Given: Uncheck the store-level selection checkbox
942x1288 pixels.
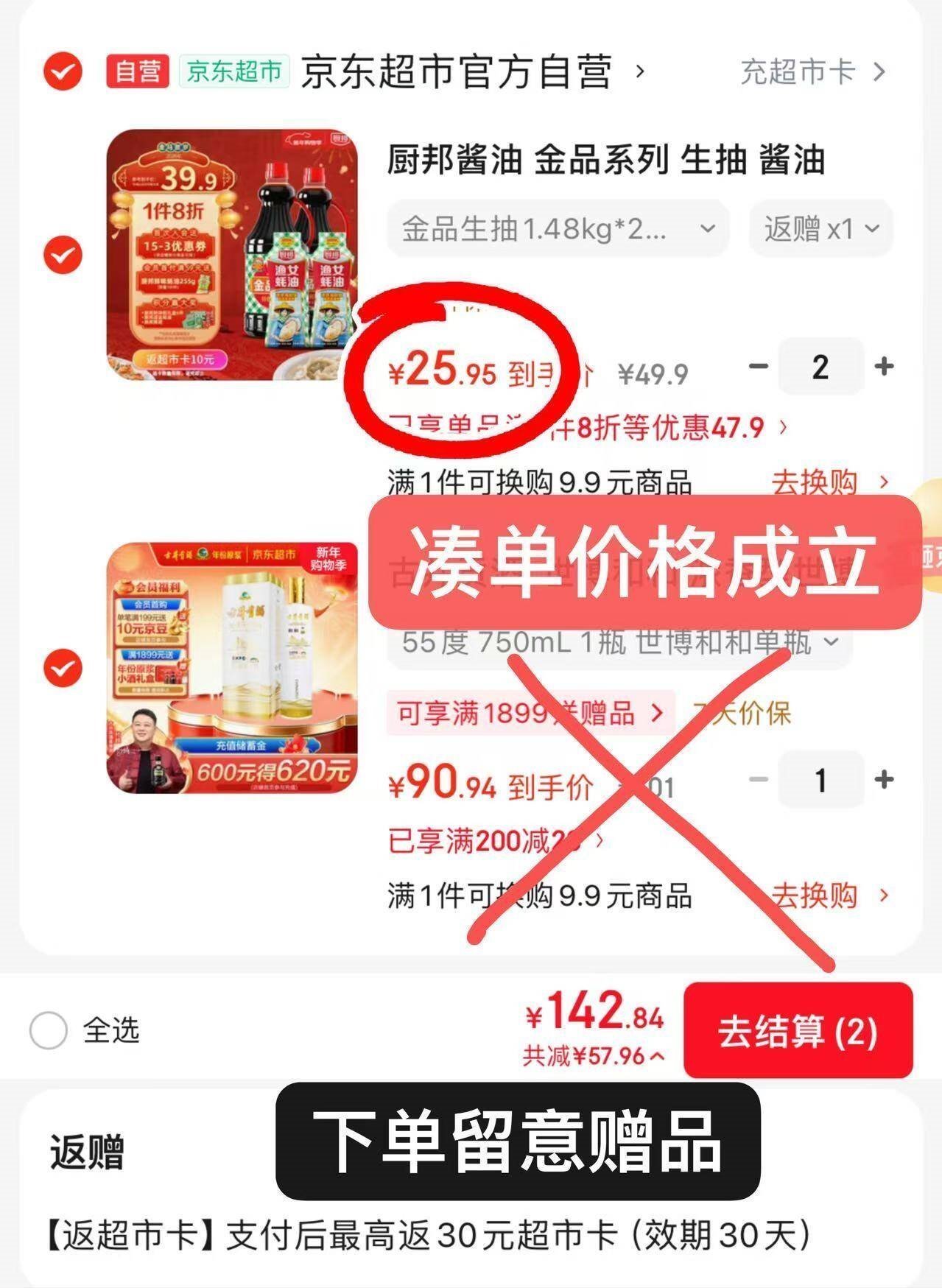Looking at the screenshot, I should click(x=62, y=71).
